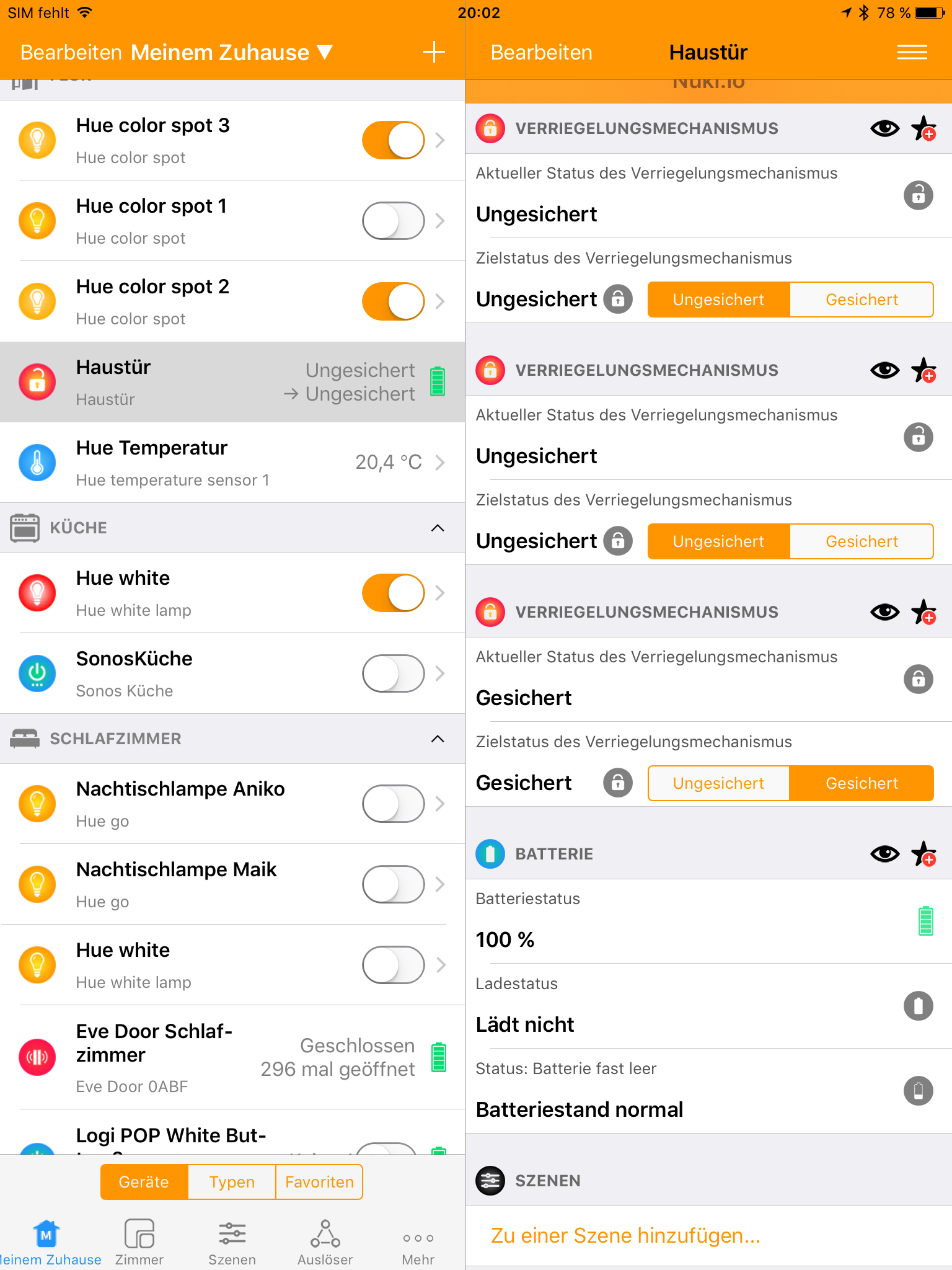Toggle visibility of the Batterie section

pos(884,854)
